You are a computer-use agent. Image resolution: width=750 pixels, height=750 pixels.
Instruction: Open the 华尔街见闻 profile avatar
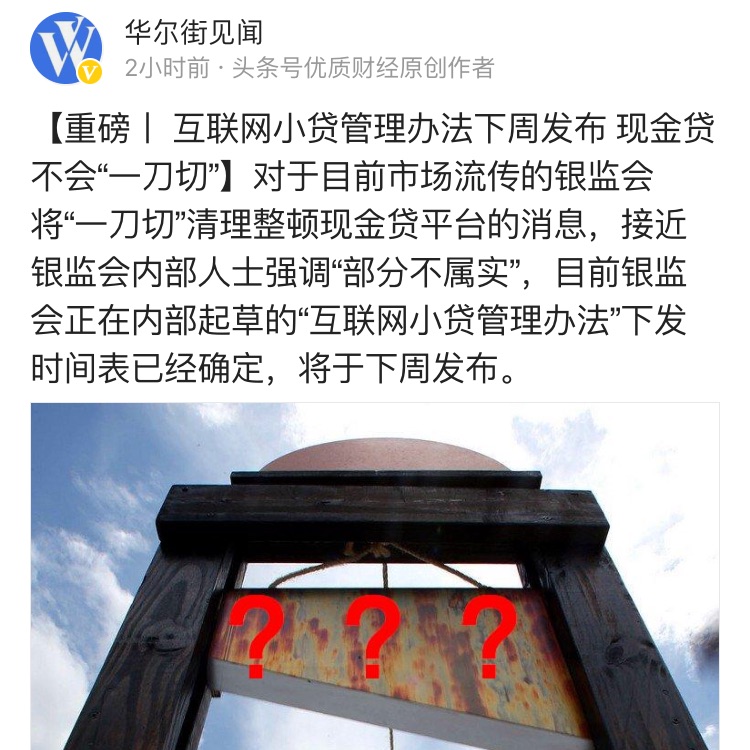point(65,49)
